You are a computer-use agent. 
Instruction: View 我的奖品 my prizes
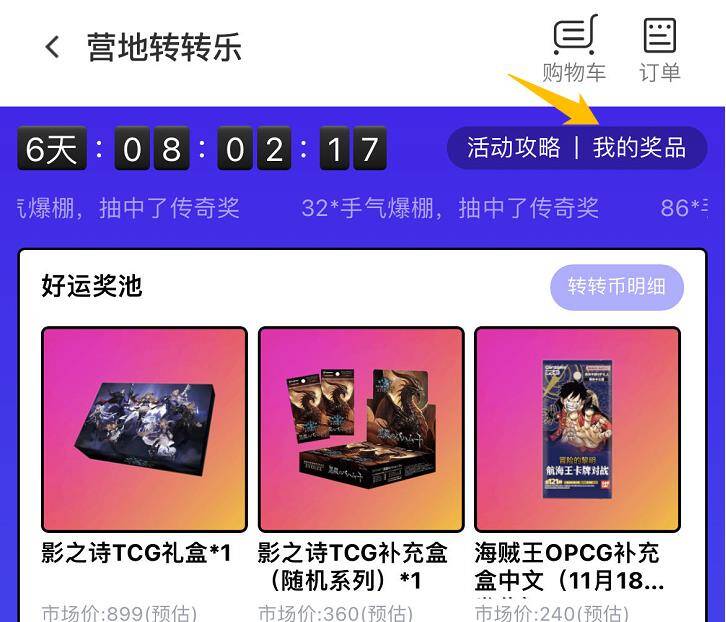click(639, 149)
